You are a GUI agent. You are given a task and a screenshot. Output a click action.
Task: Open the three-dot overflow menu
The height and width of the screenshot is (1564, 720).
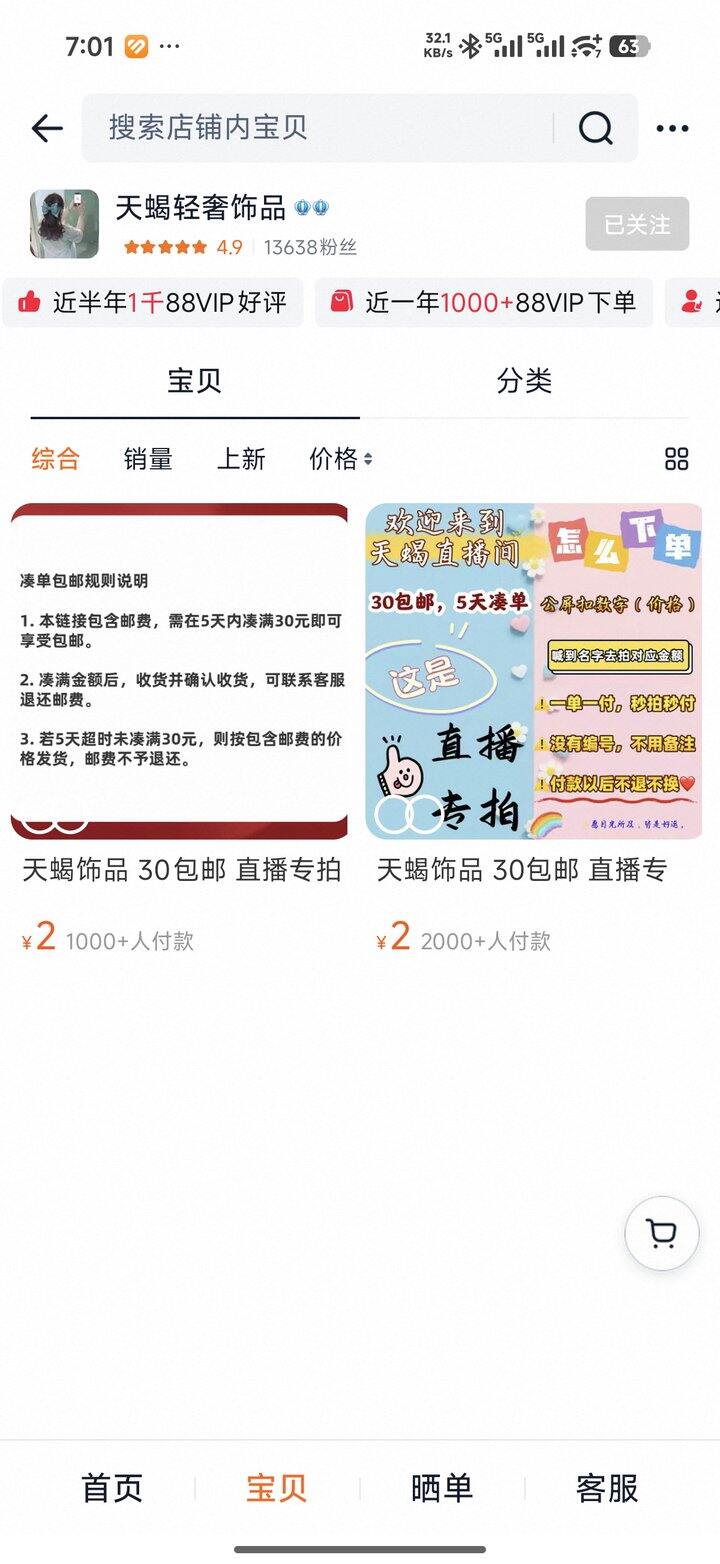coord(672,128)
